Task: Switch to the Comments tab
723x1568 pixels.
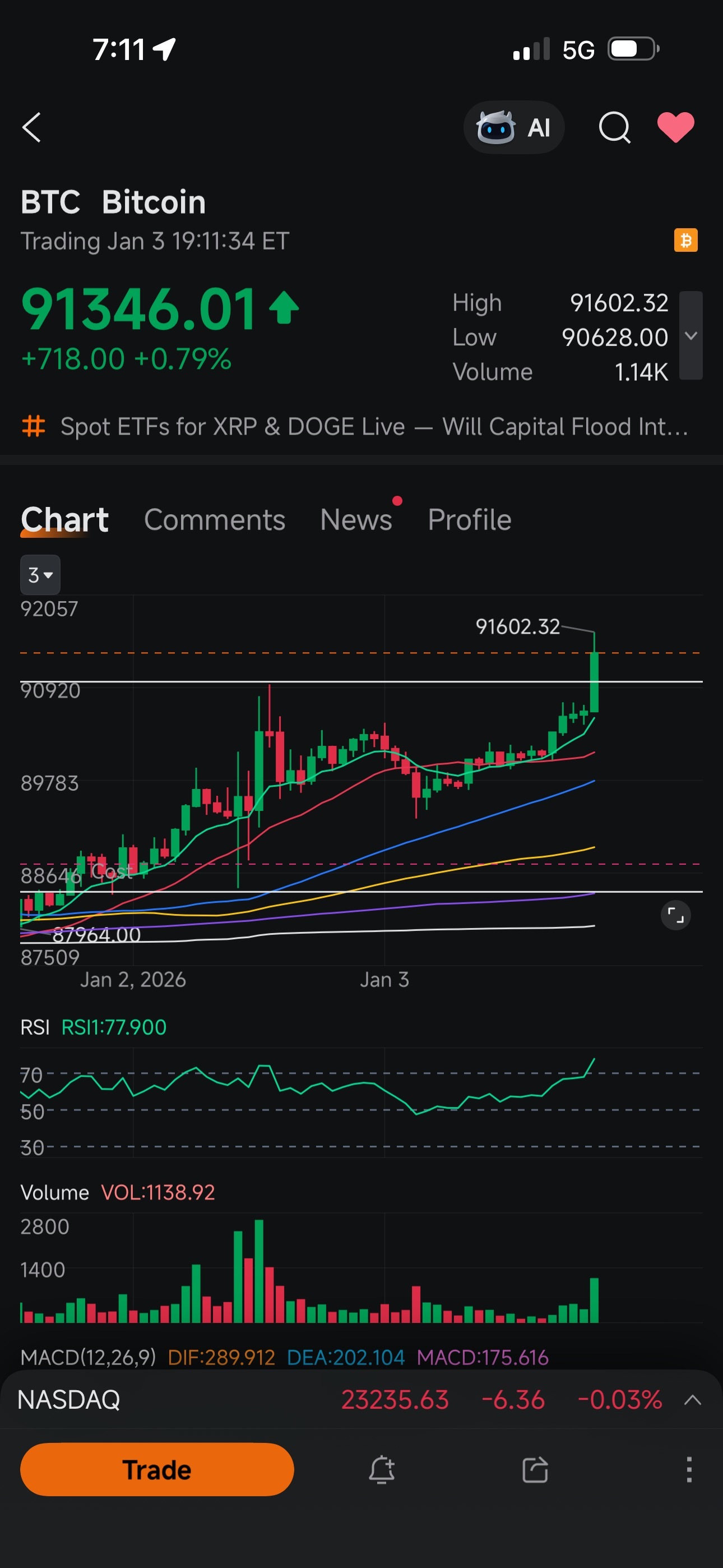Action: tap(214, 520)
